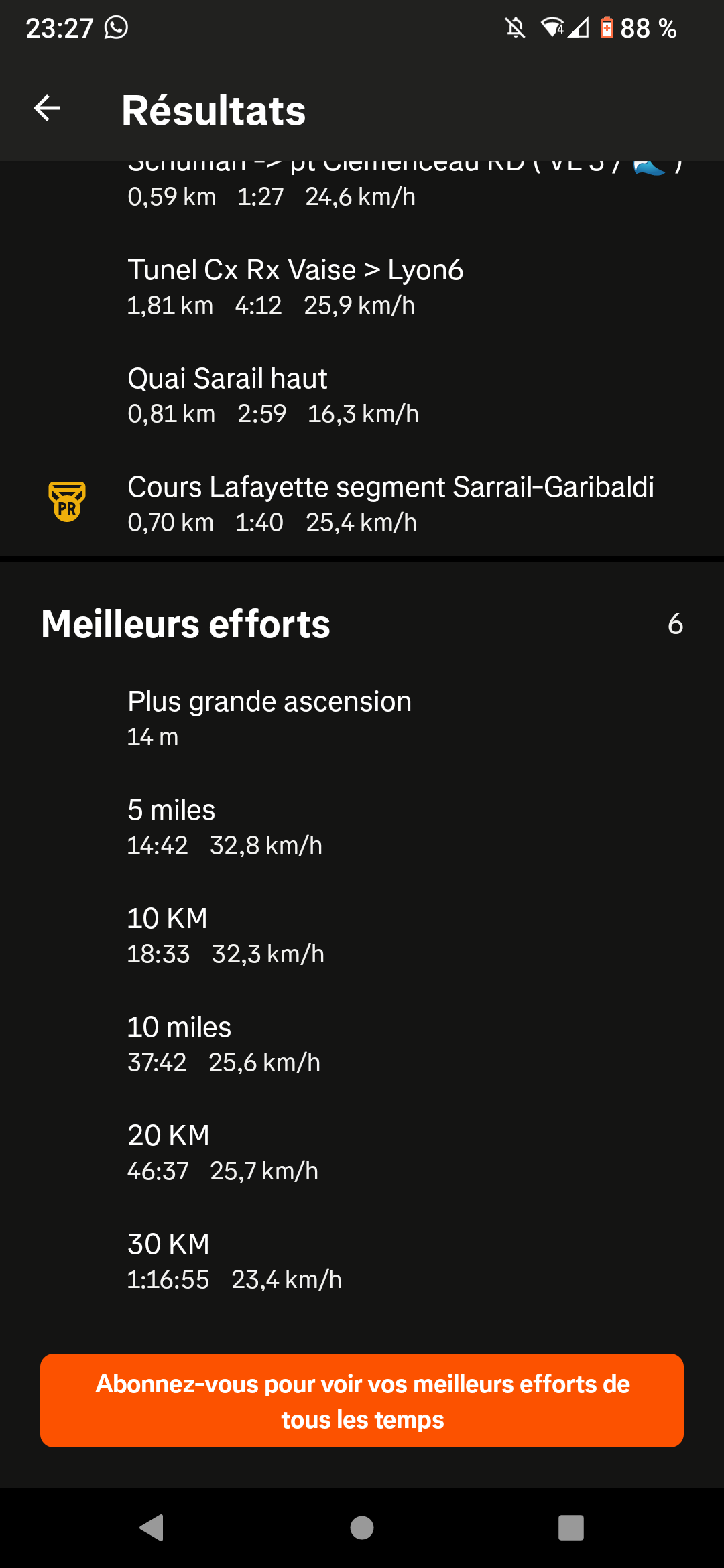
Task: Open the Quai Sarail haut segment
Action: click(x=362, y=395)
